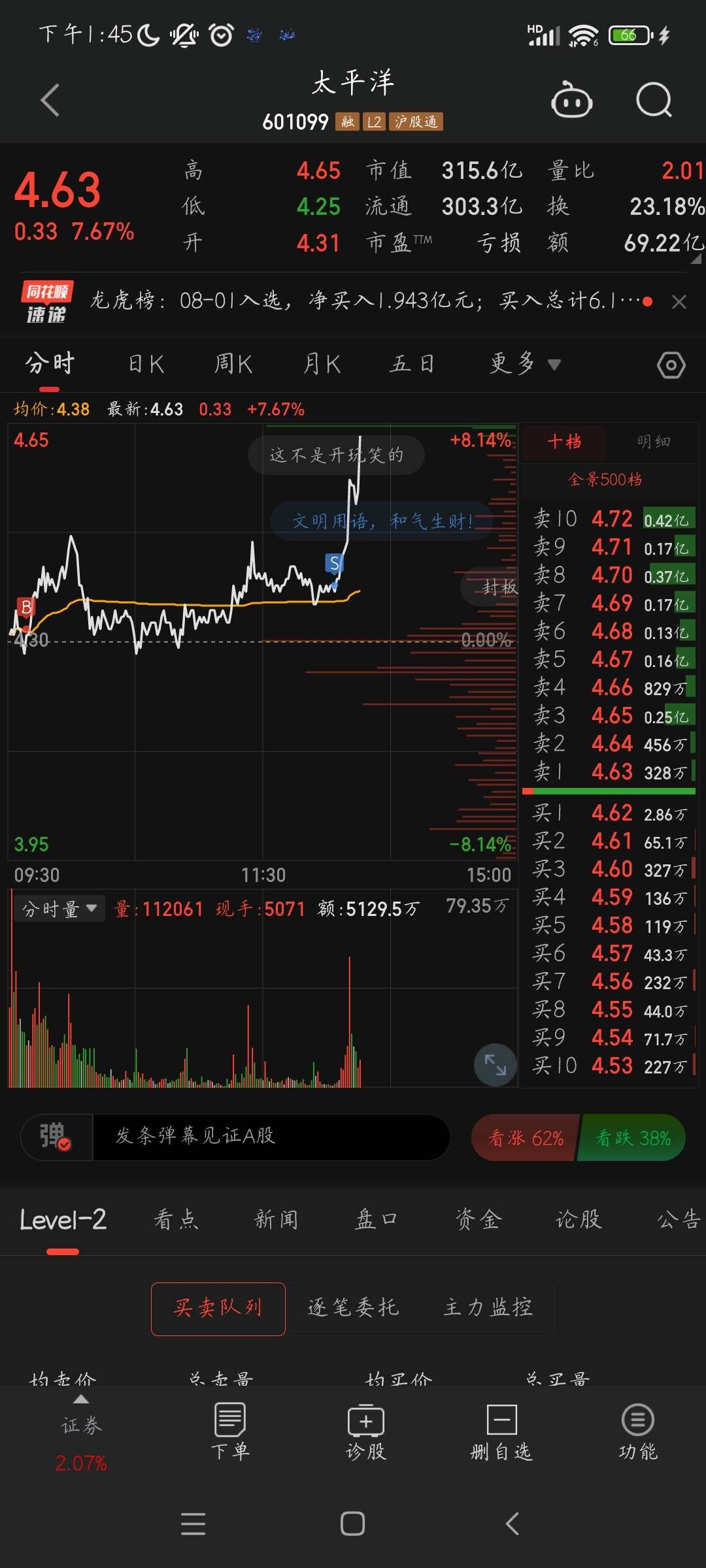Switch order book to 明细 tab
Viewport: 706px width, 1568px height.
(x=653, y=442)
